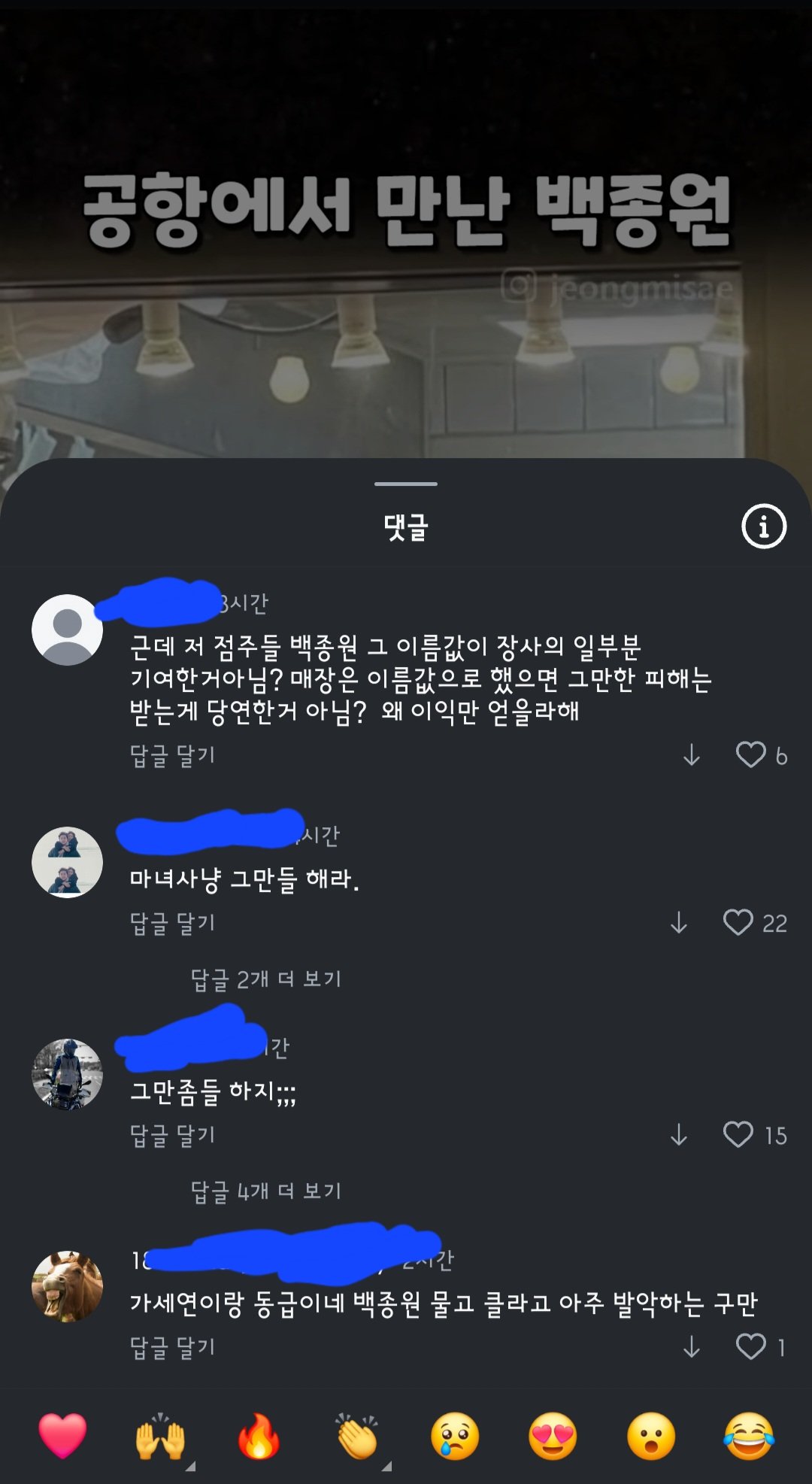Open the comments info icon

coord(764,527)
